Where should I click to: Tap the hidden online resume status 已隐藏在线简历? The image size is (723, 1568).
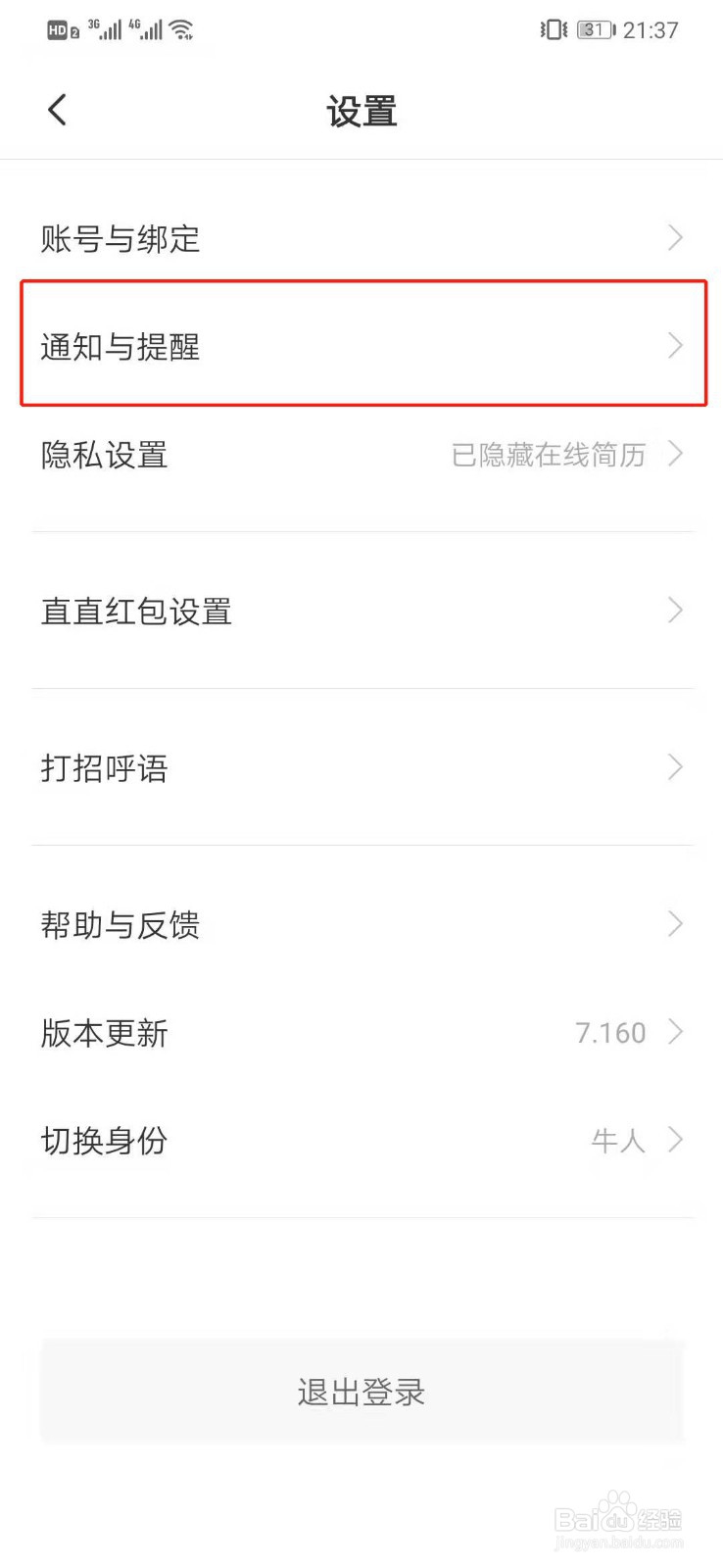[549, 455]
